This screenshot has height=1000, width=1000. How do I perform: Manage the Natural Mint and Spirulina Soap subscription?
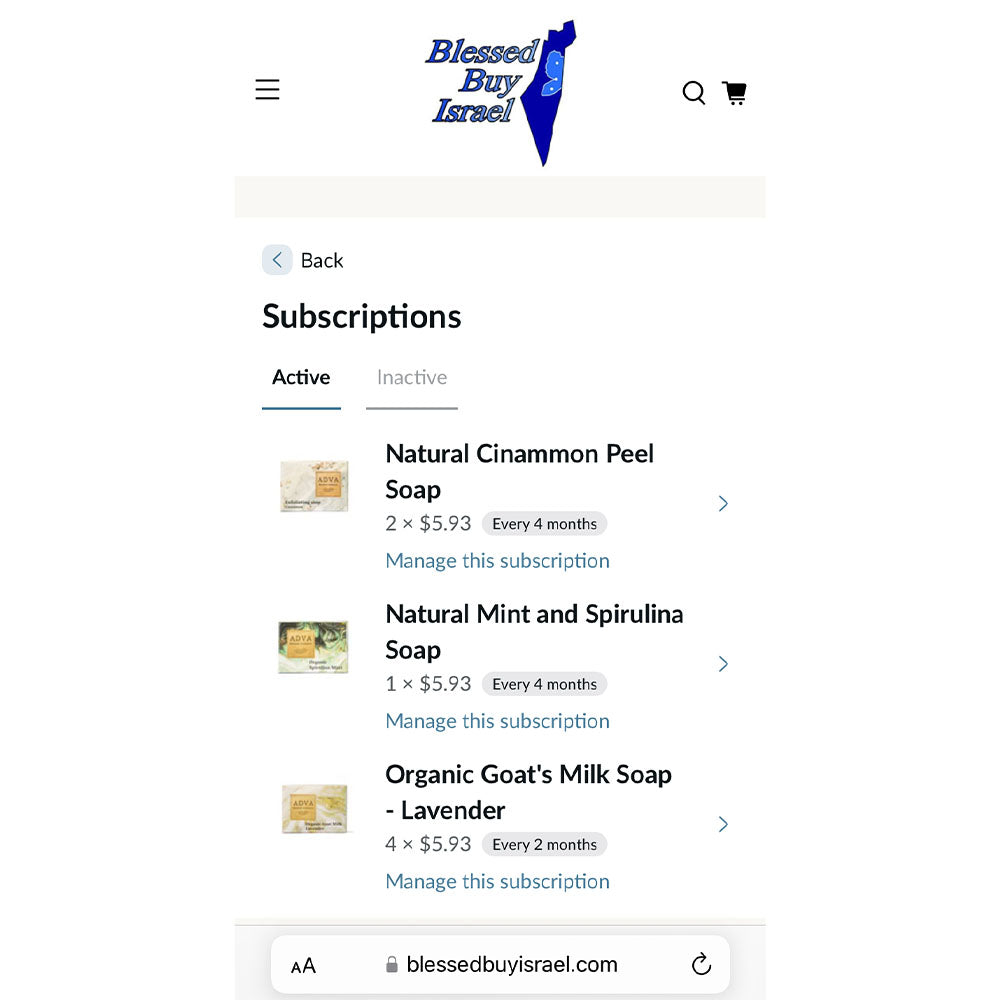497,721
